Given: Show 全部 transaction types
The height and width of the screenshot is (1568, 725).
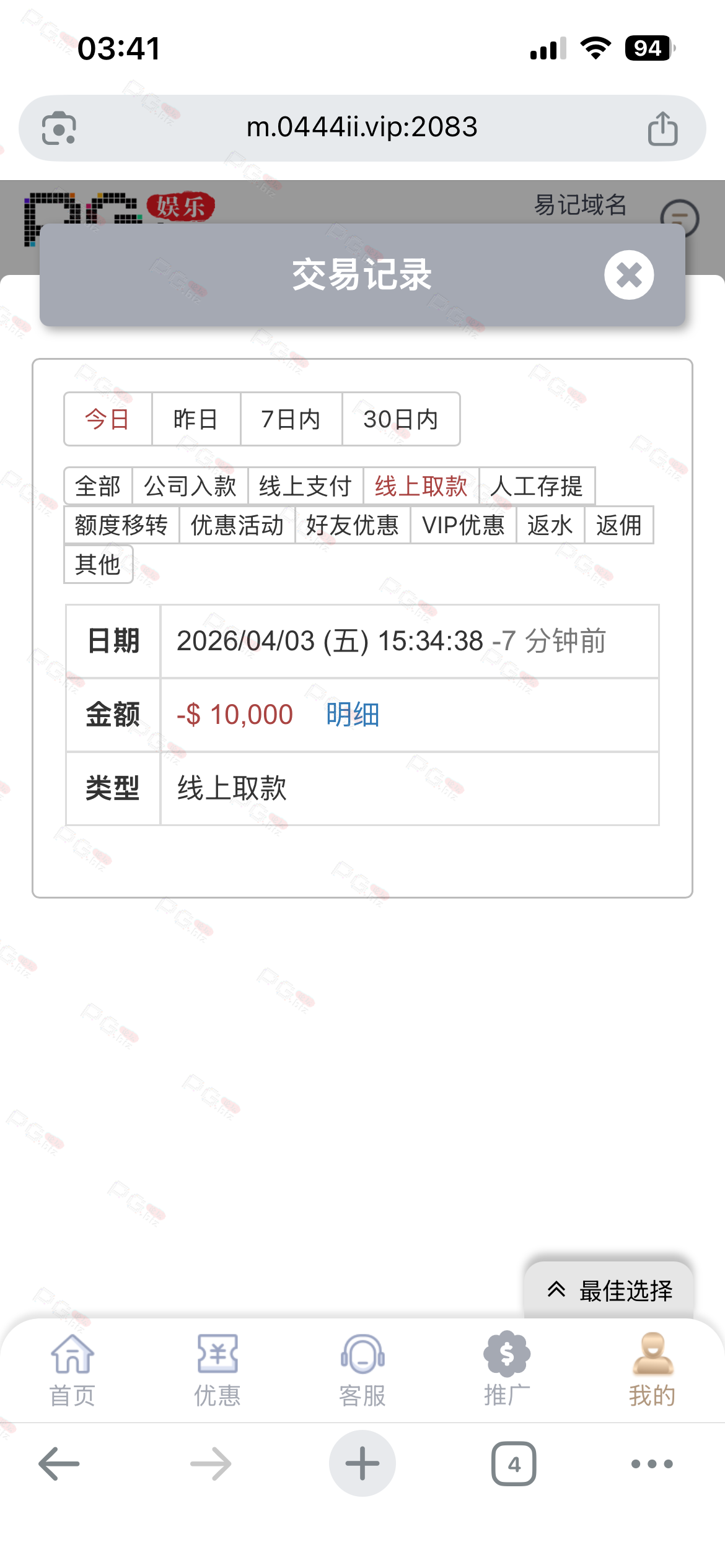Looking at the screenshot, I should (x=98, y=486).
